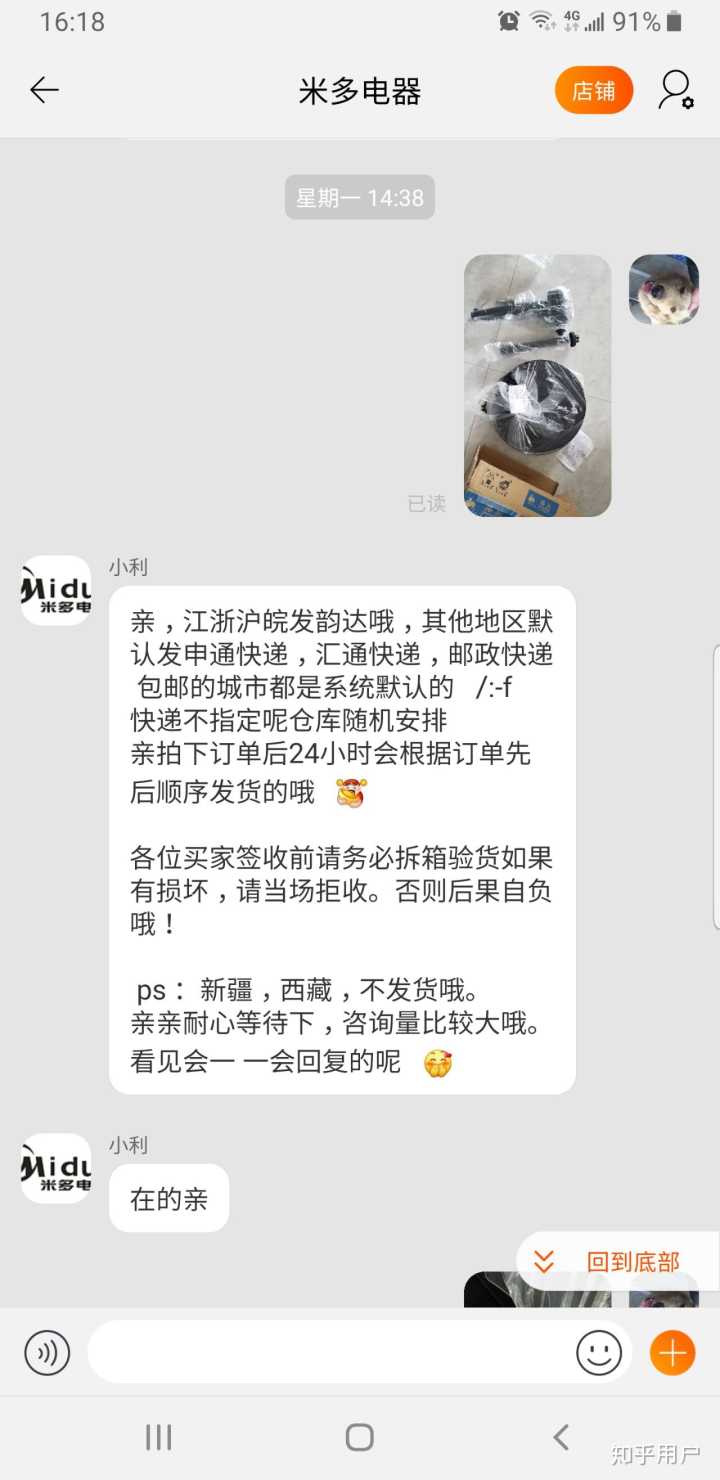Focus the message text field
The image size is (720, 1480).
[330, 1354]
